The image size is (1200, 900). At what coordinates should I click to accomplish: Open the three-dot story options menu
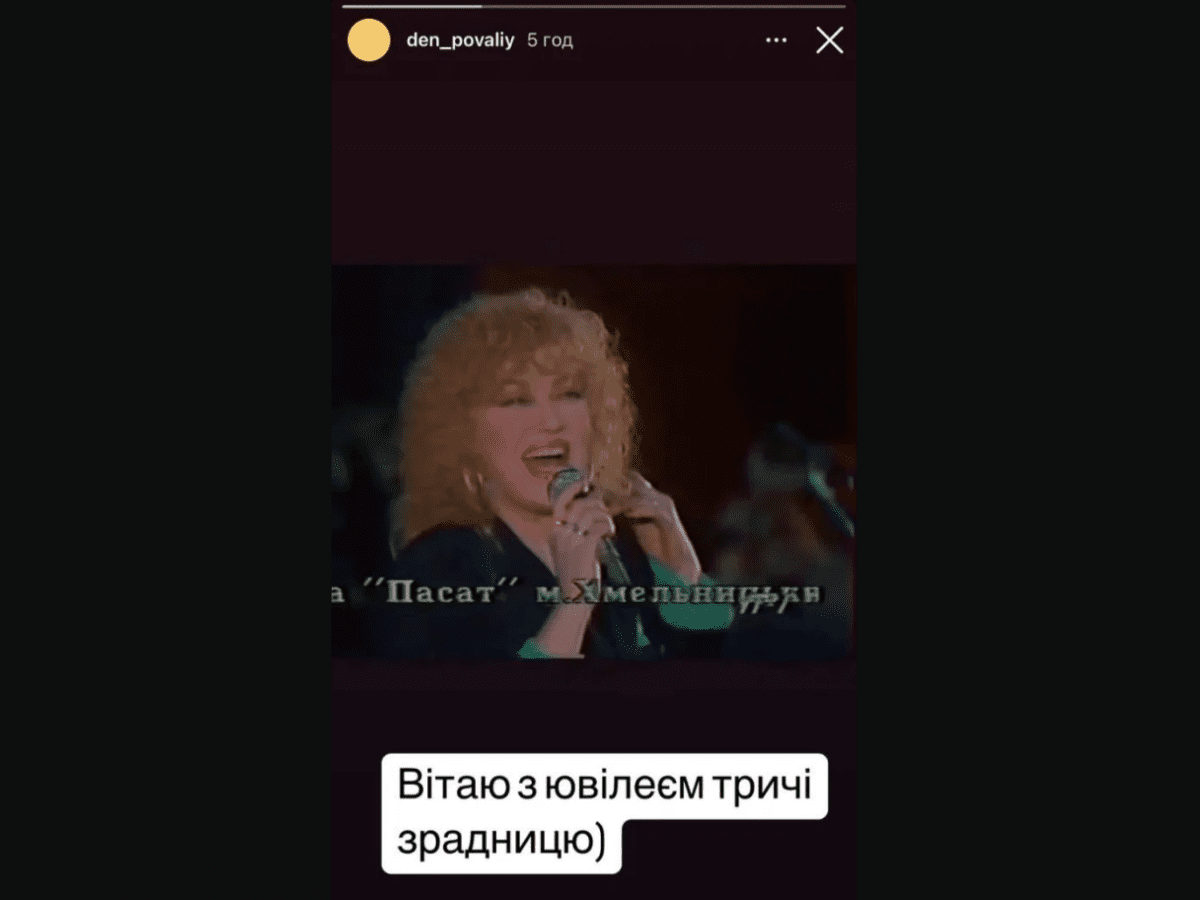pos(776,40)
